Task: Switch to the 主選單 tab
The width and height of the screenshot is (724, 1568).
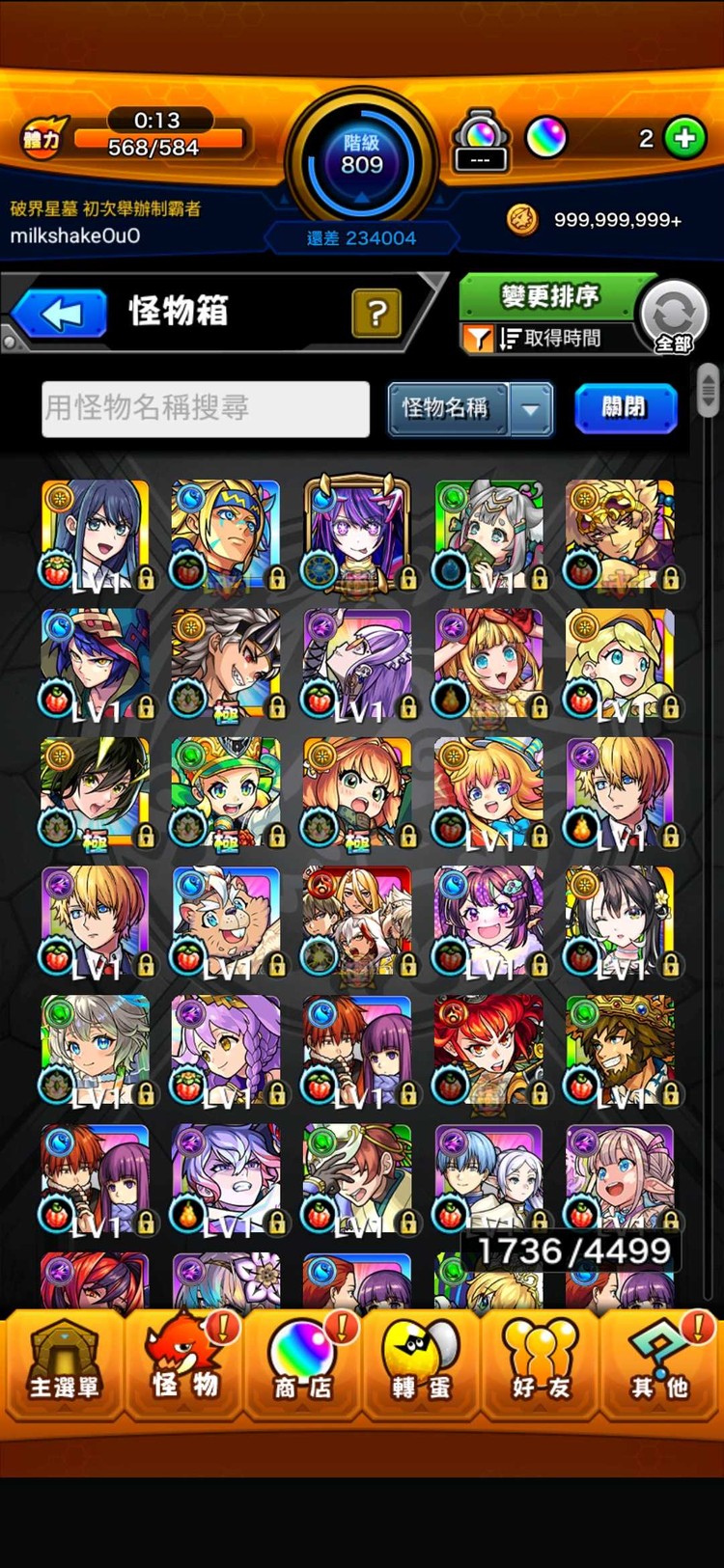Action: point(63,1365)
